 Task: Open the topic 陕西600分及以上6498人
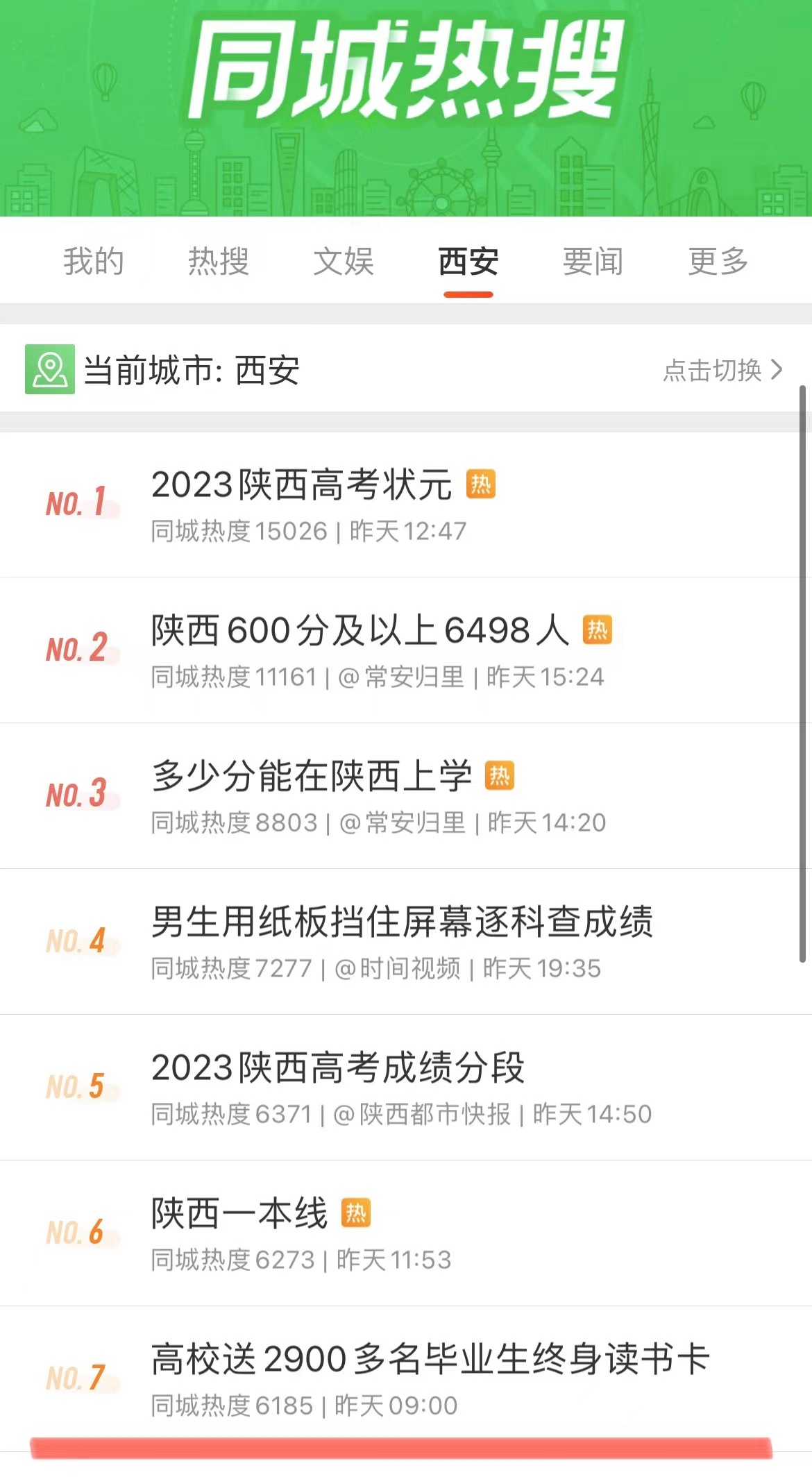(360, 630)
